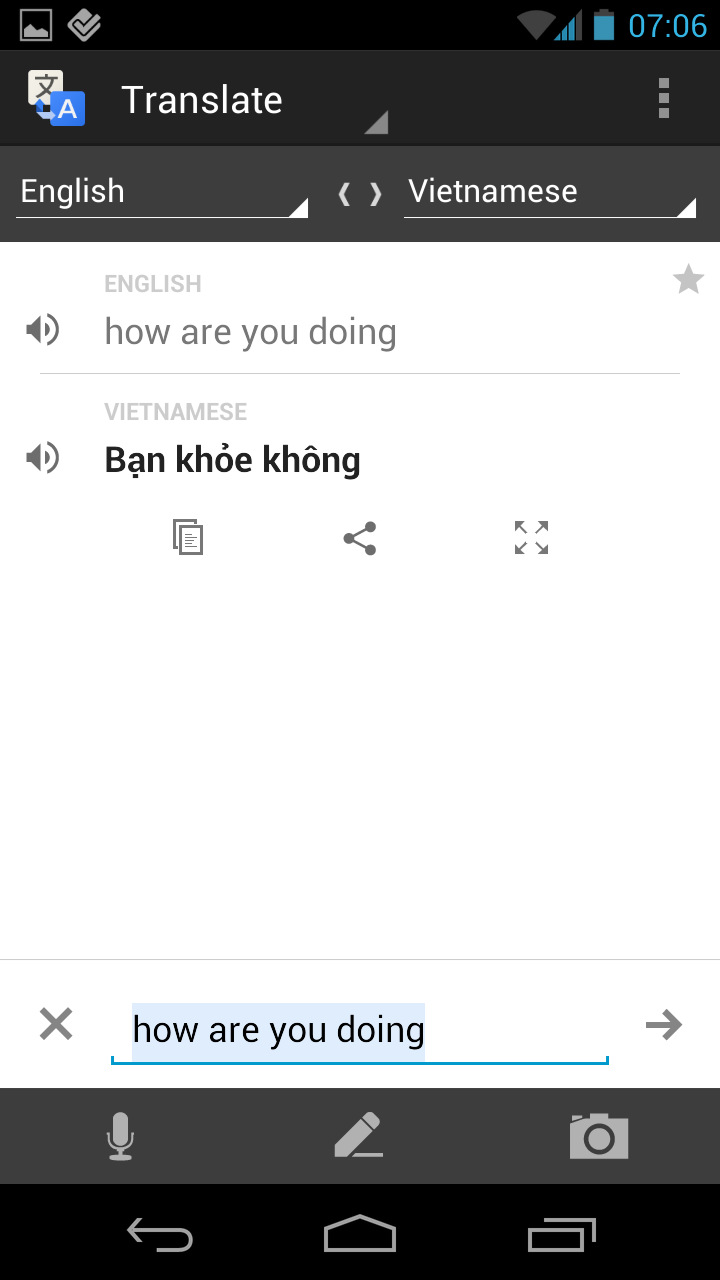Start voice input with the microphone
The height and width of the screenshot is (1280, 720).
coord(120,1137)
